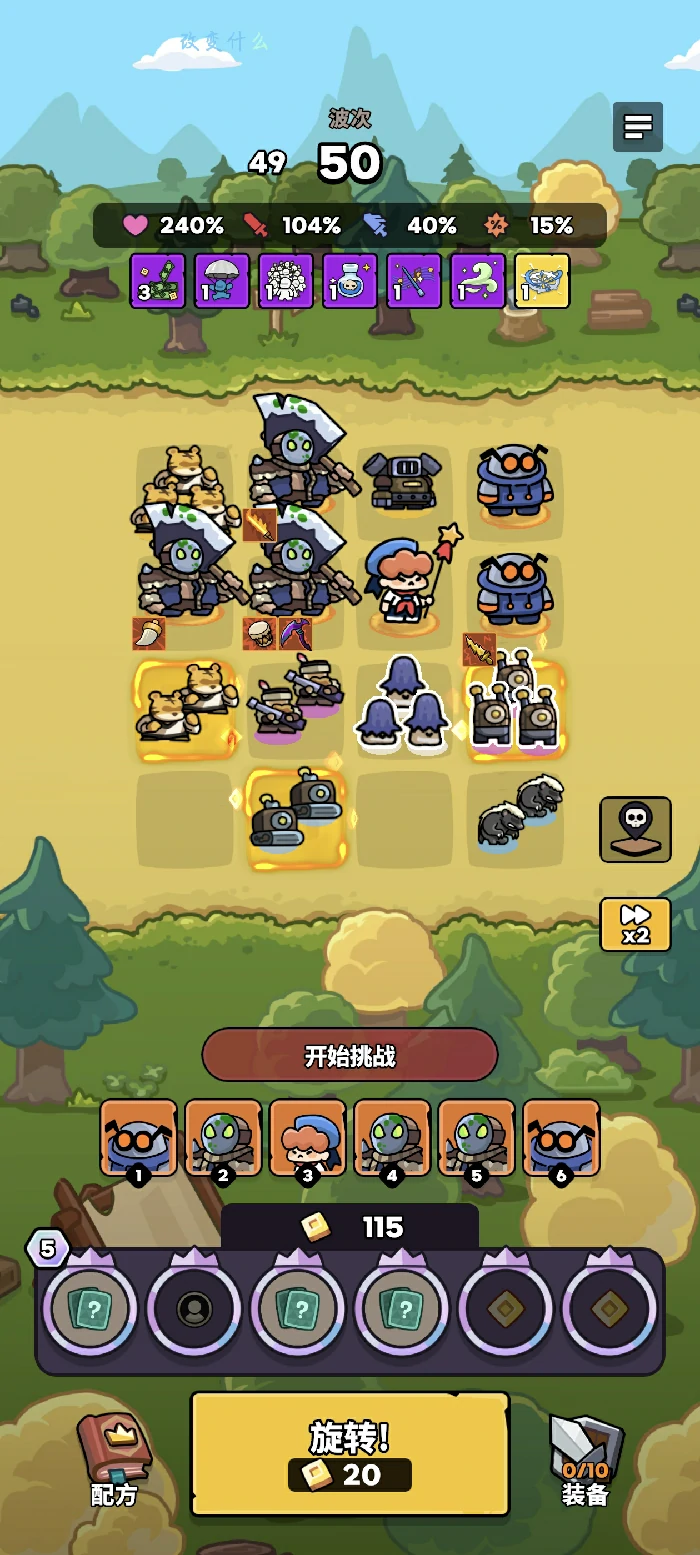Tap the money buff icon with 3
The image size is (700, 1555).
158,281
